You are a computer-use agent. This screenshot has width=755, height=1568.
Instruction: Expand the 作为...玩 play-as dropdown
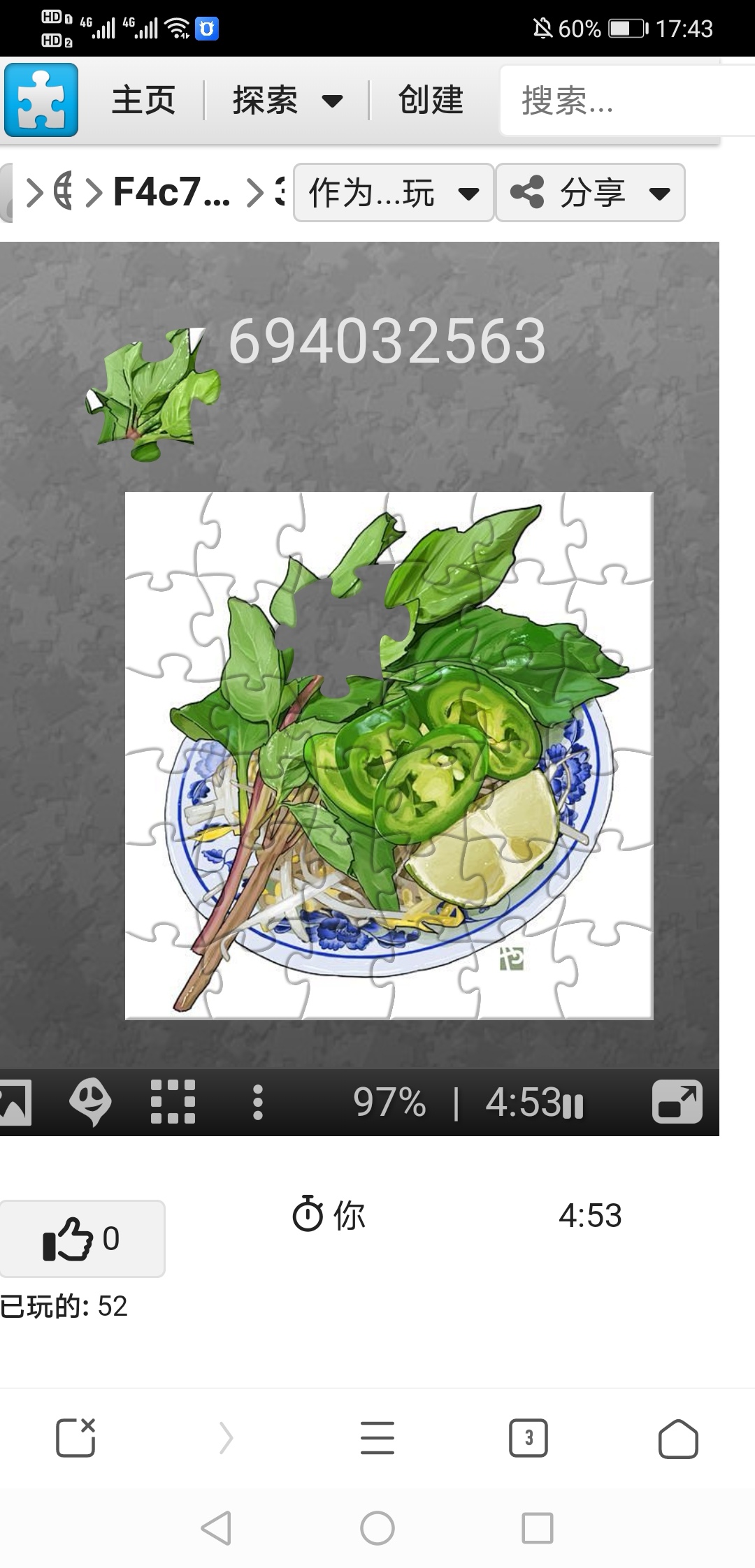pyautogui.click(x=394, y=193)
